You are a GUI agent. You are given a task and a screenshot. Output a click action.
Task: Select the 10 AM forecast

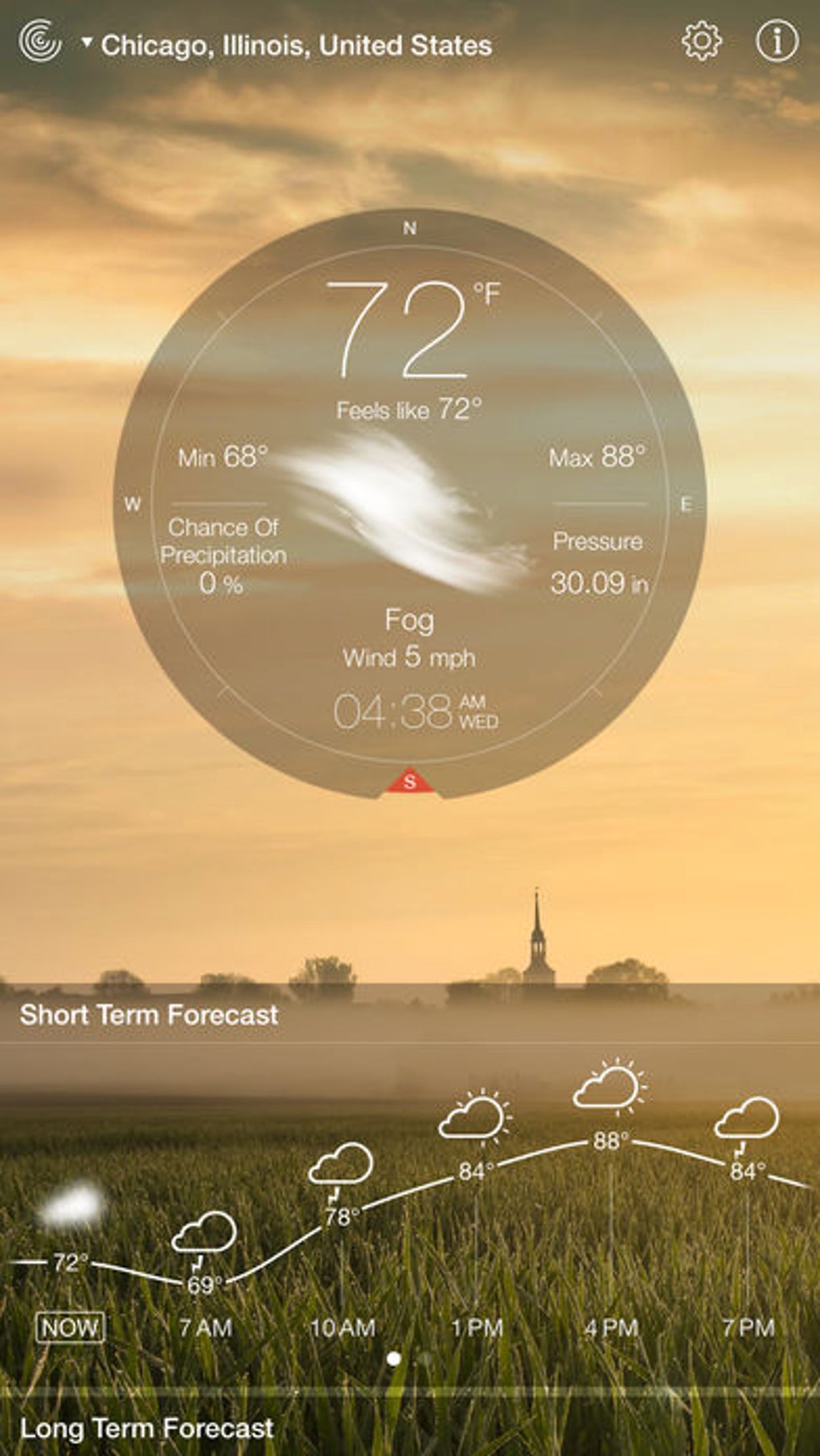(x=342, y=1327)
